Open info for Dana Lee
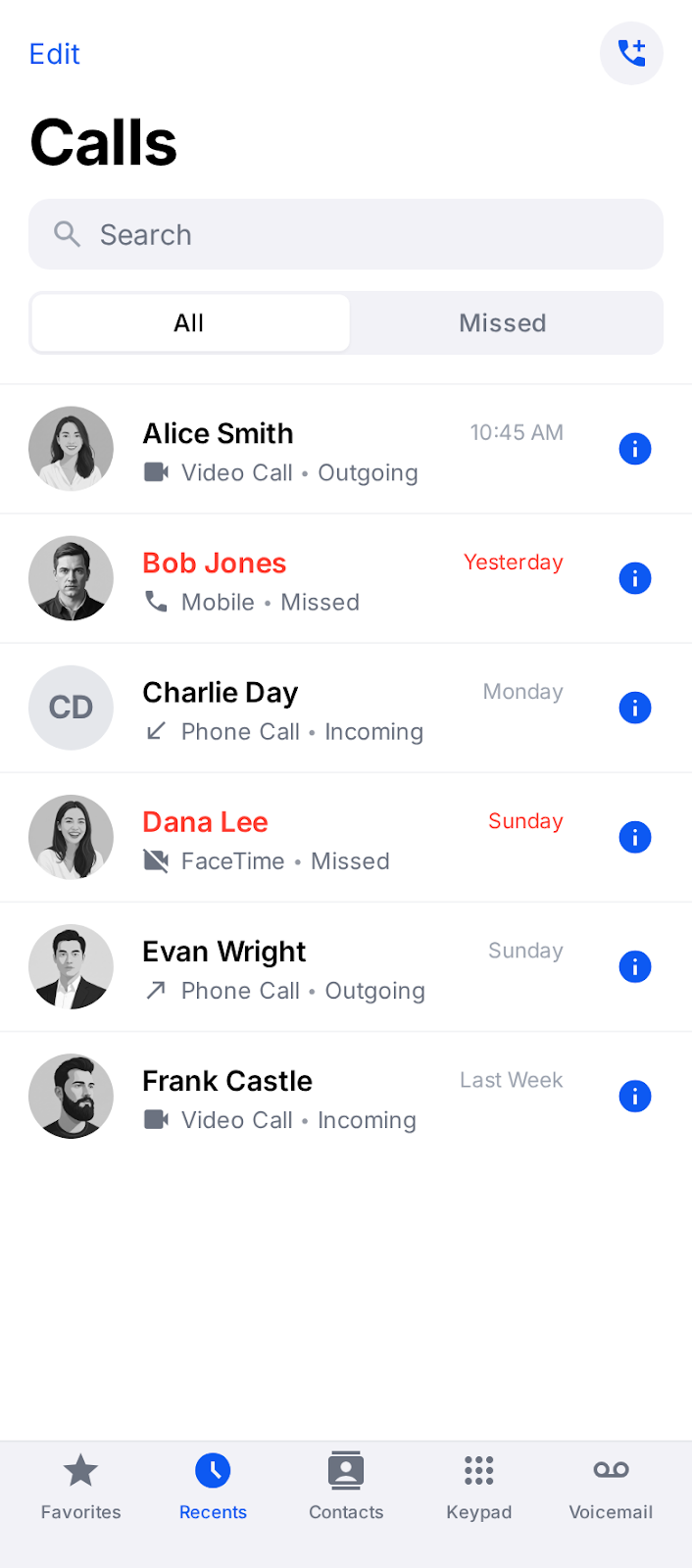Screen dimensions: 692x1568 pos(635,837)
